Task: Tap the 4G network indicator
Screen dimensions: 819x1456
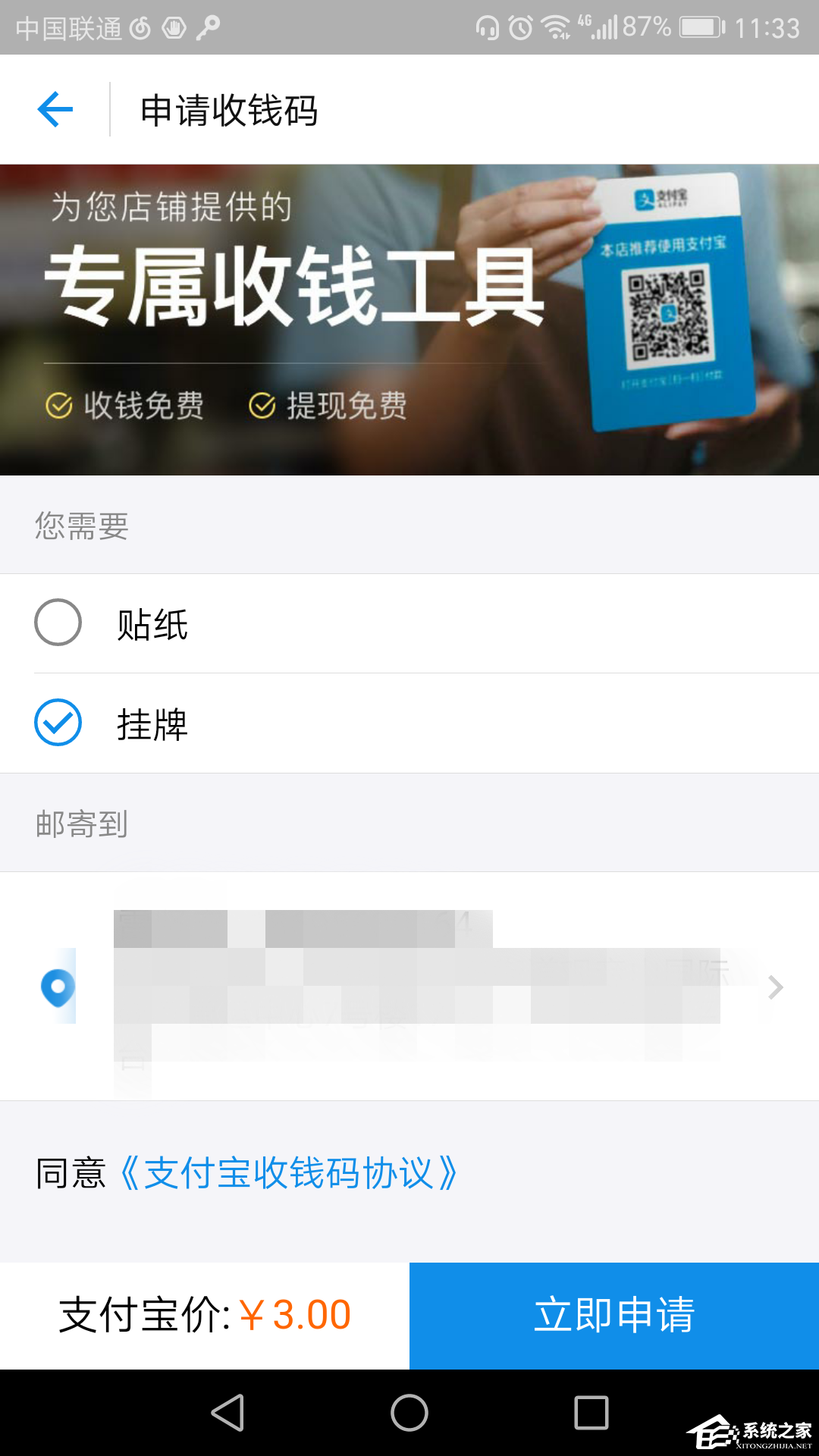Action: [587, 21]
